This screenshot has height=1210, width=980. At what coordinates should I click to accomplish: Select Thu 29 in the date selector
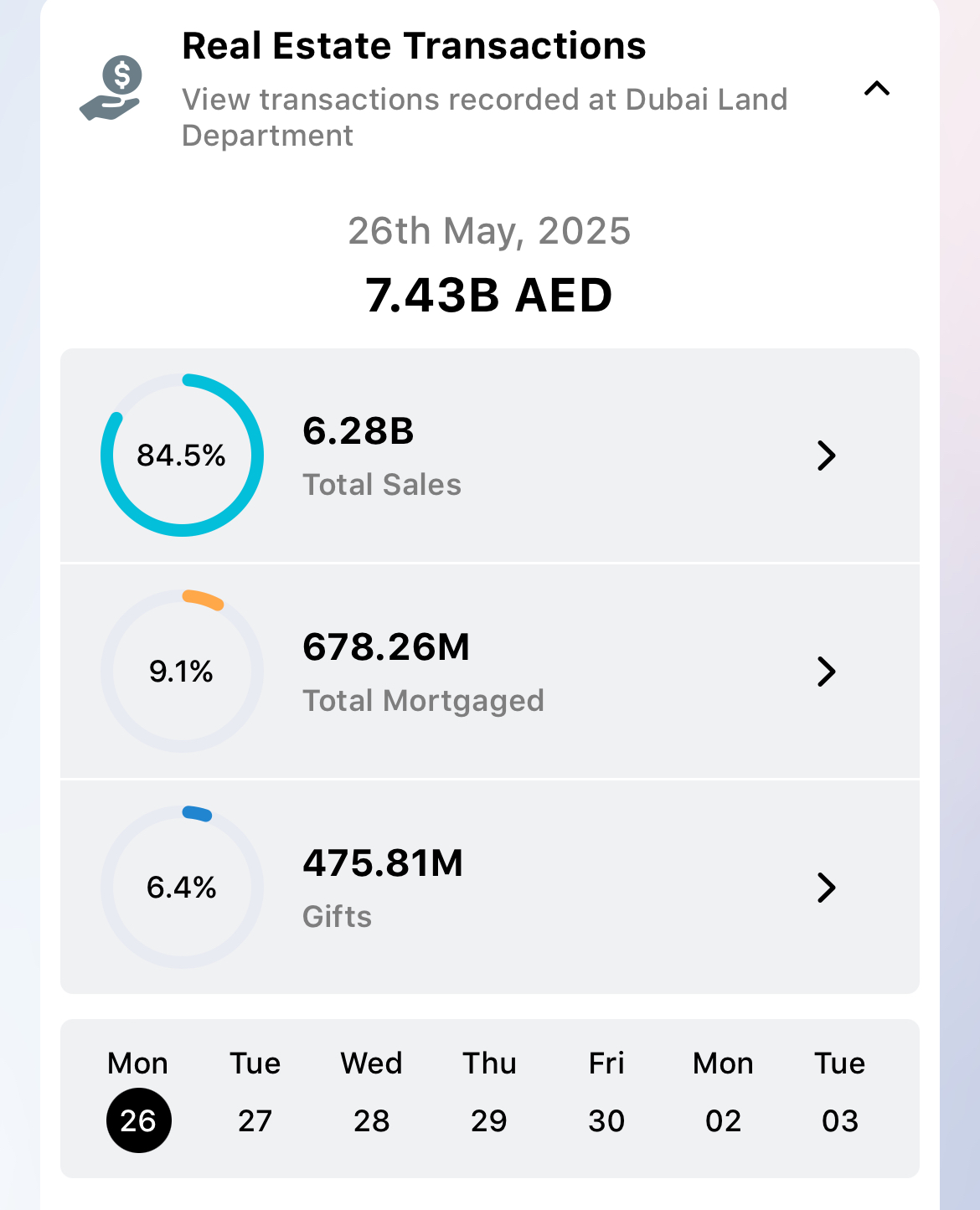(x=490, y=1120)
